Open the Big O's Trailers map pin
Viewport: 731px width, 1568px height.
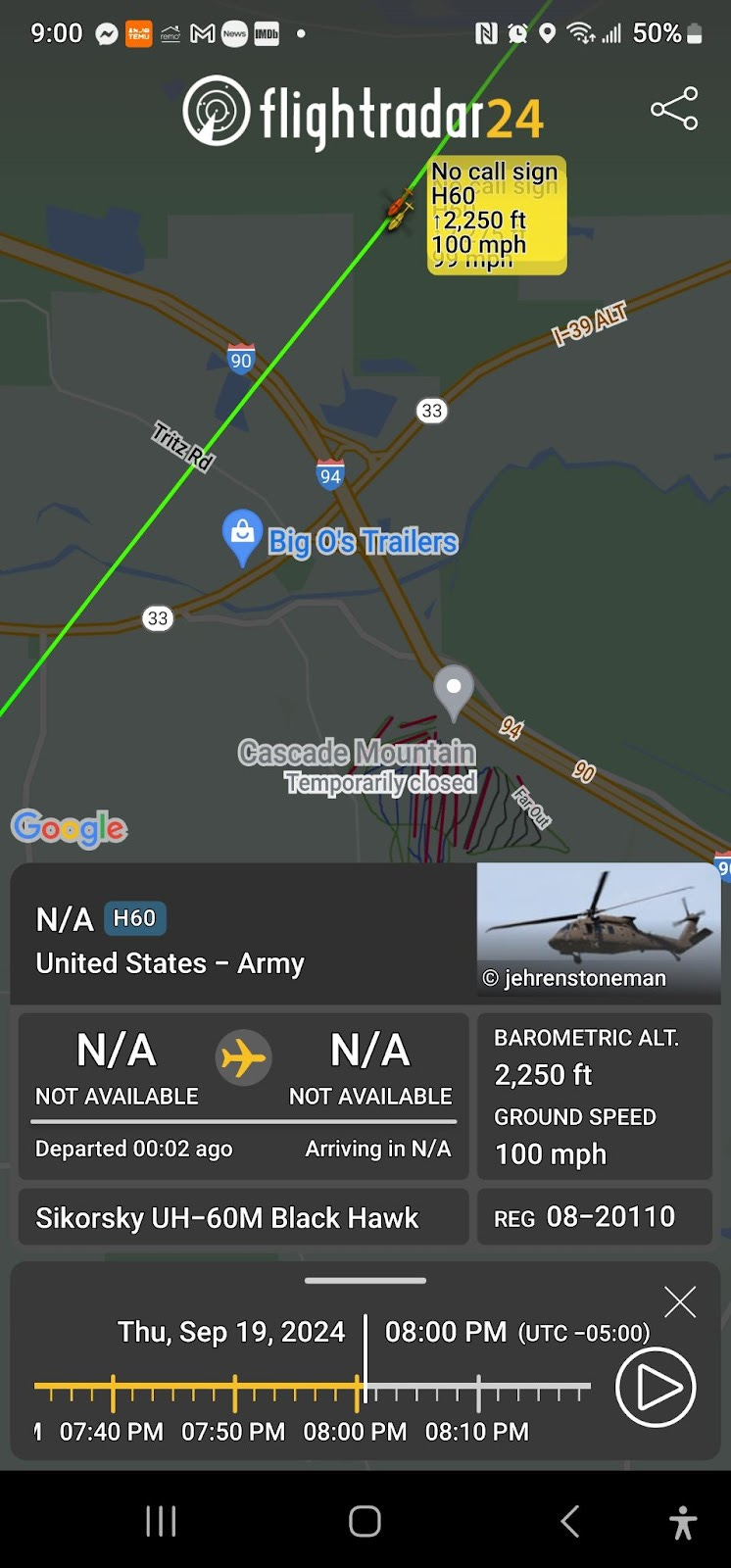[x=242, y=535]
